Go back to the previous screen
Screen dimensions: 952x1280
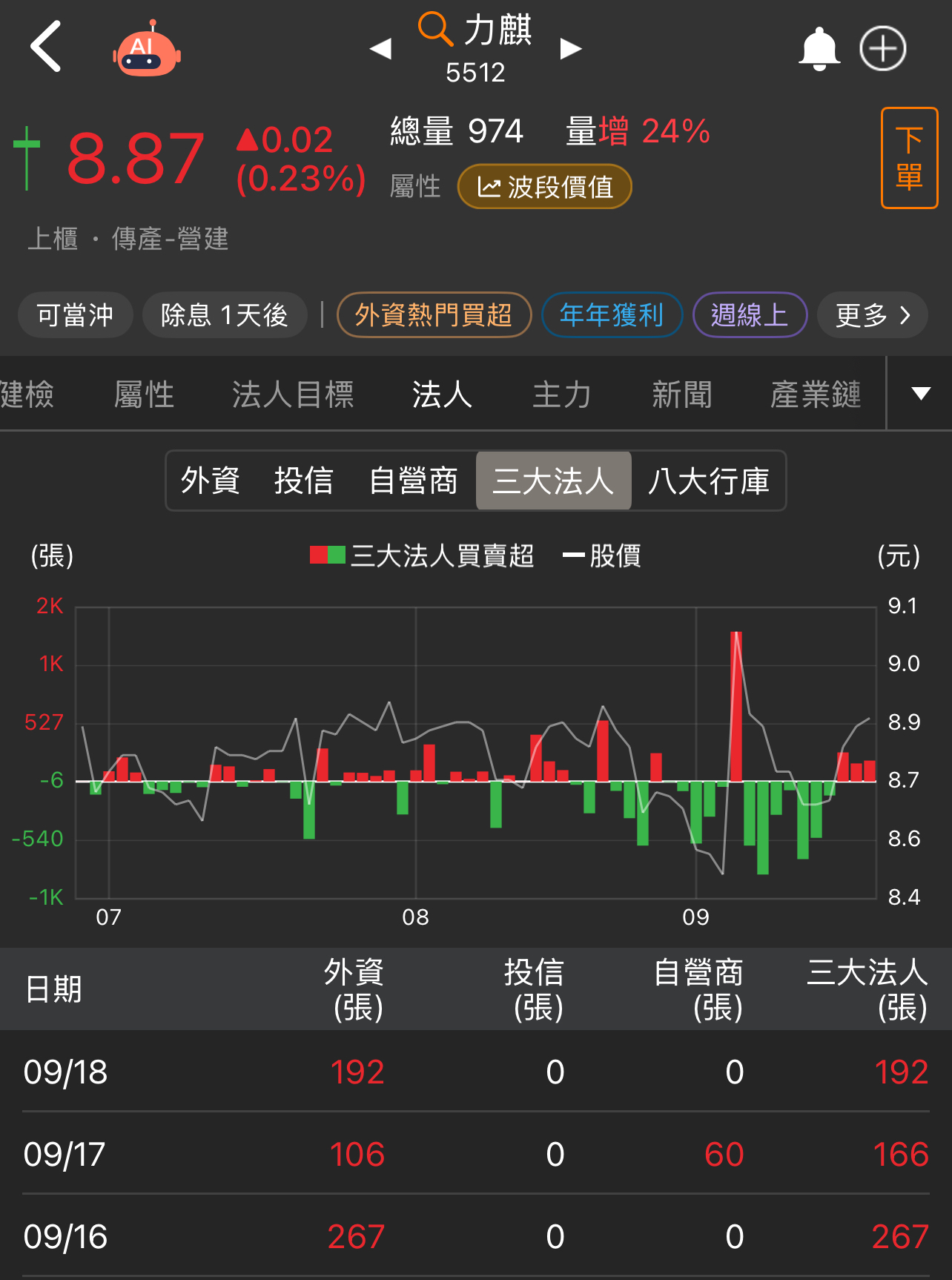click(46, 47)
